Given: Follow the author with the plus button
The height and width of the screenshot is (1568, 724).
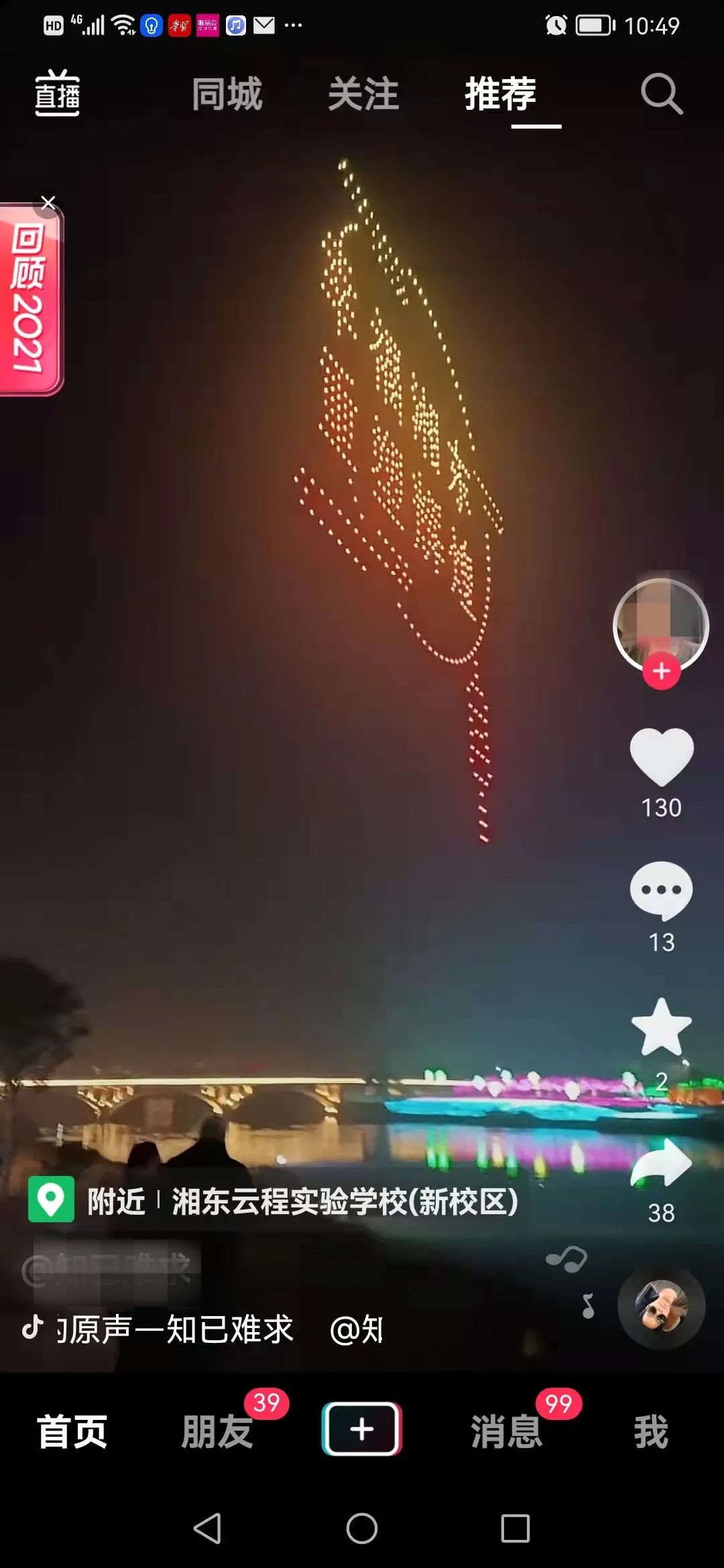Looking at the screenshot, I should click(661, 671).
